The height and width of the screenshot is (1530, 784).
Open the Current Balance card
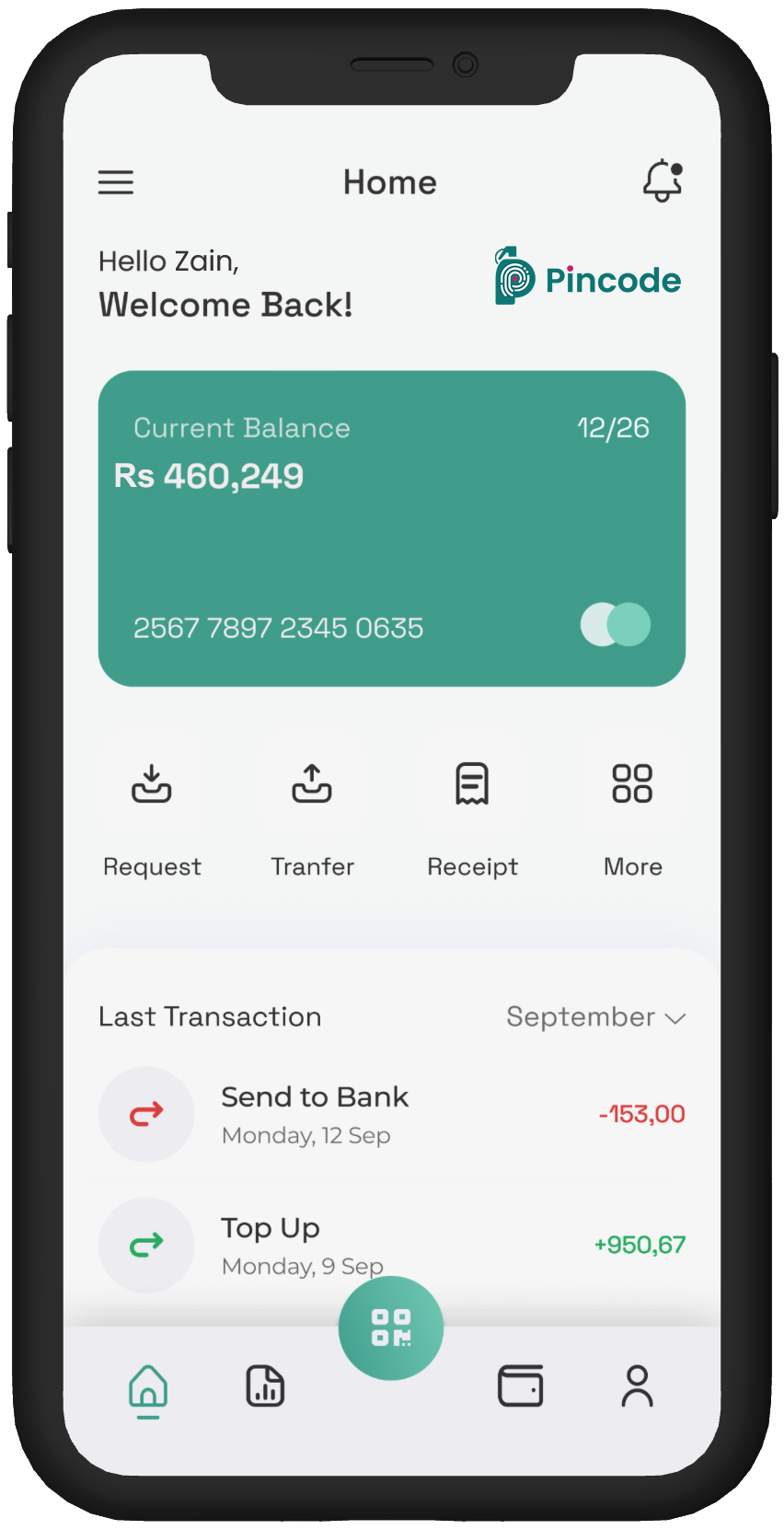pyautogui.click(x=391, y=528)
